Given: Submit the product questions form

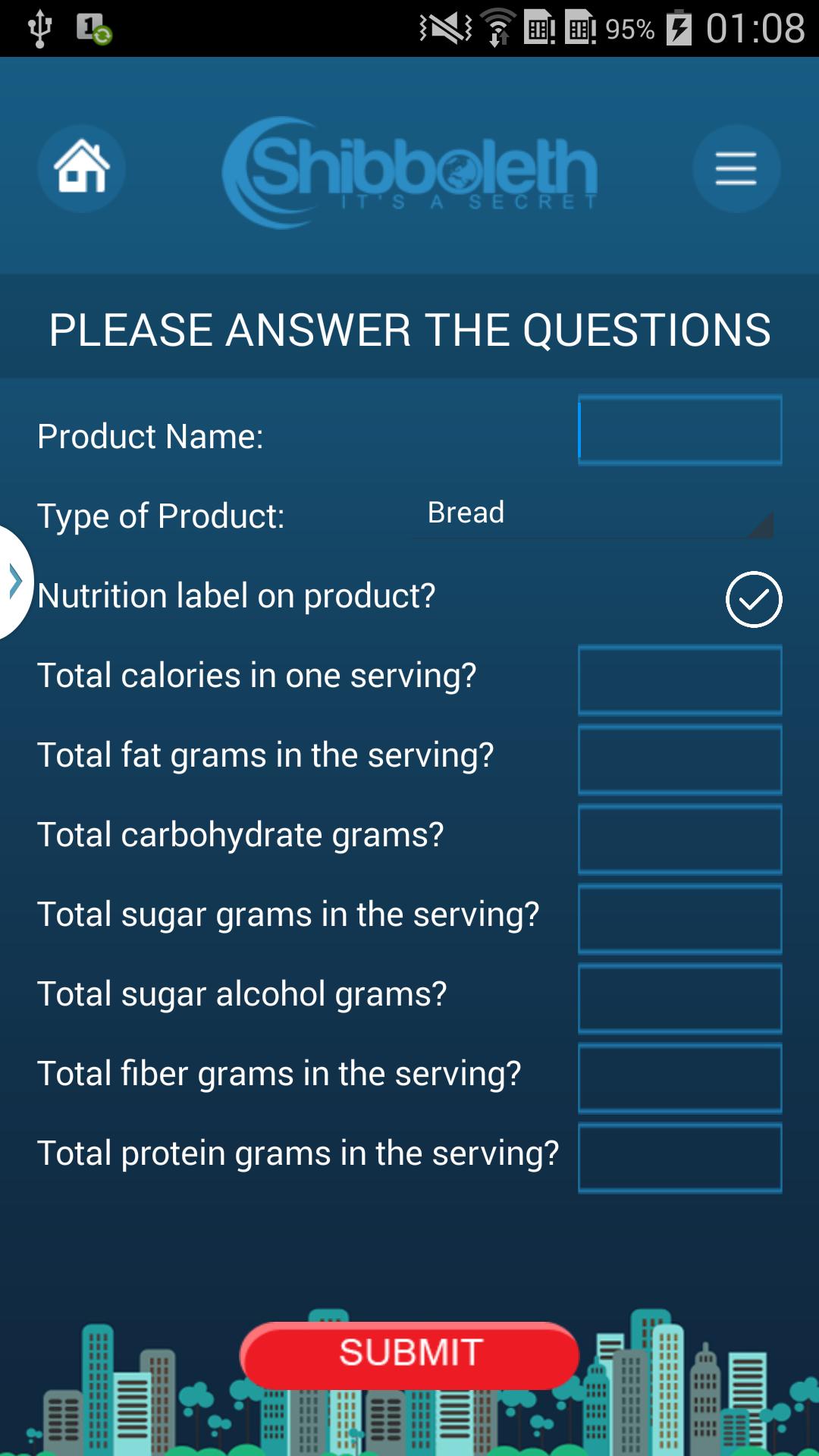Looking at the screenshot, I should pos(409,1354).
